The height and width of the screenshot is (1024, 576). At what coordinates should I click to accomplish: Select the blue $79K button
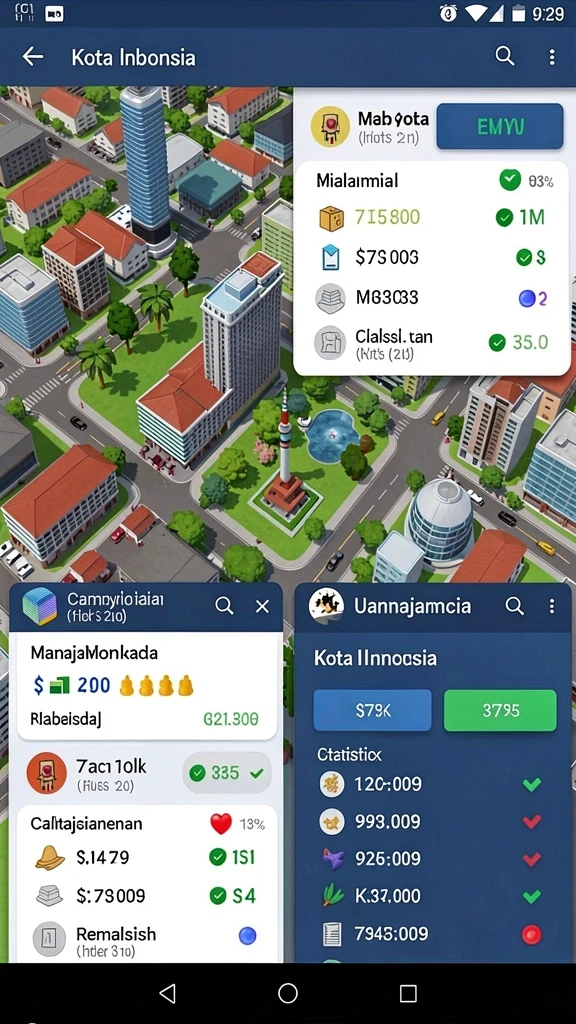(373, 711)
